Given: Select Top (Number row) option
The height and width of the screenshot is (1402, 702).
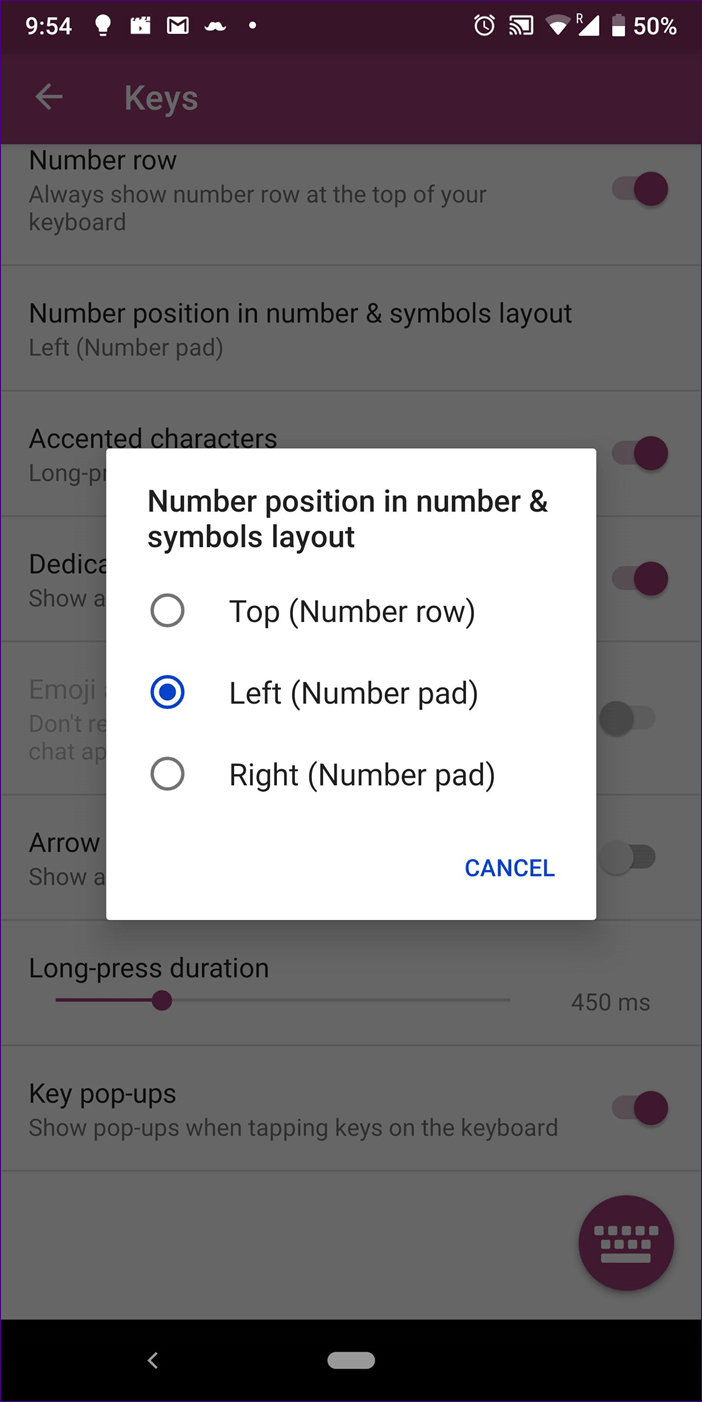Looking at the screenshot, I should click(x=351, y=611).
